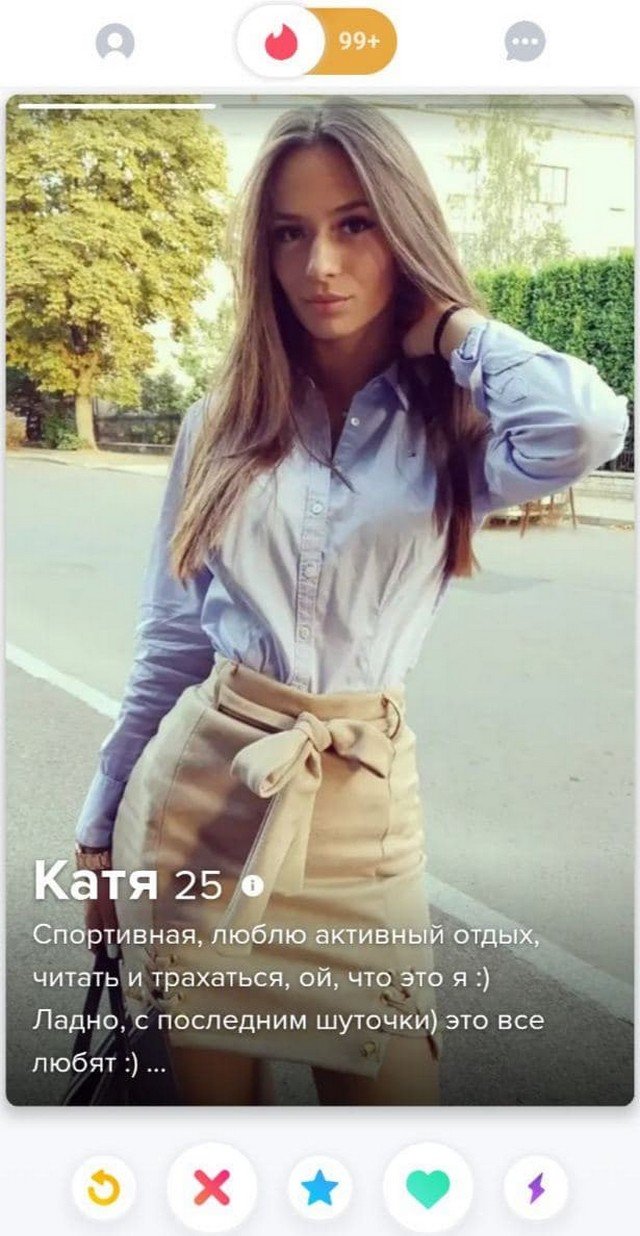Screen dimensions: 640x1236
Task: Open your profile icon
Action: [115, 42]
